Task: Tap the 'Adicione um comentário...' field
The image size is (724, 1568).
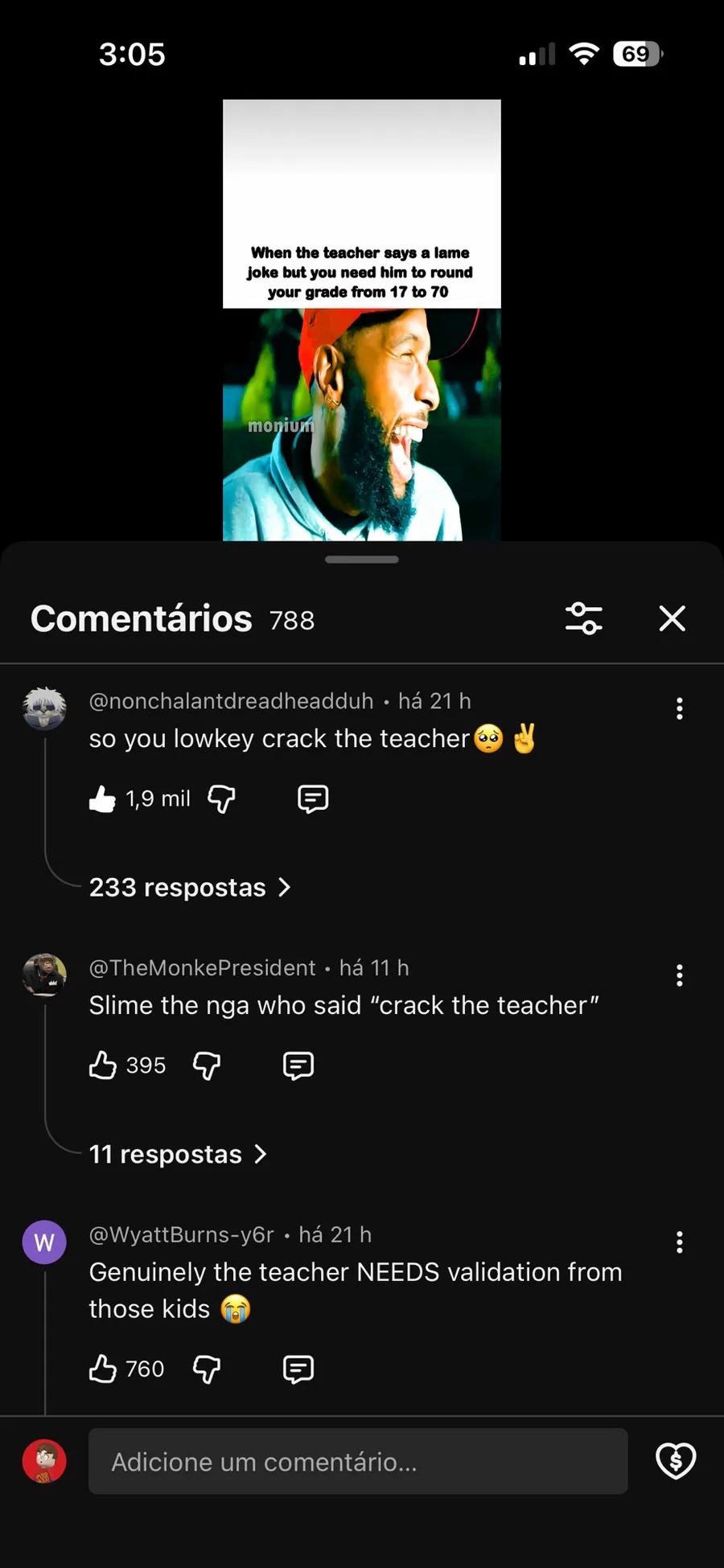Action: coord(358,1461)
